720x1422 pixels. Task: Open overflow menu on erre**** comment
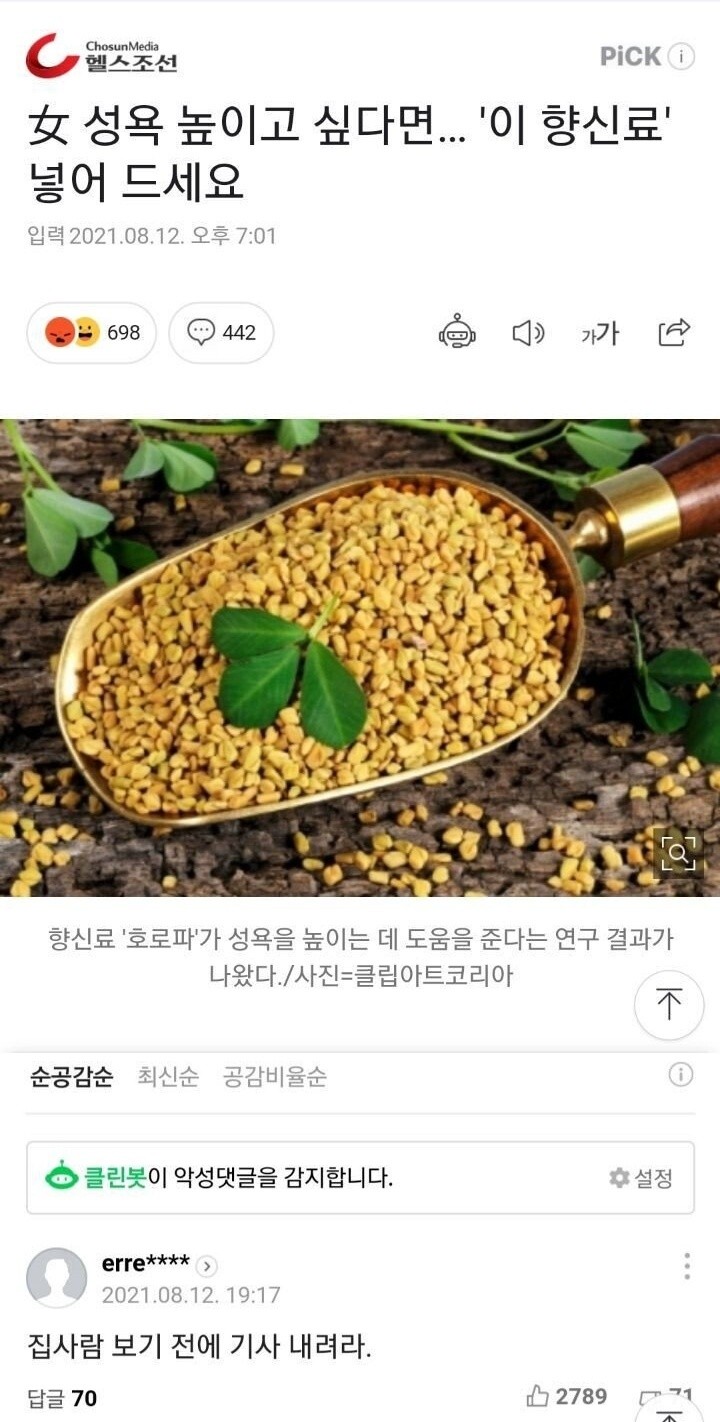[686, 1265]
